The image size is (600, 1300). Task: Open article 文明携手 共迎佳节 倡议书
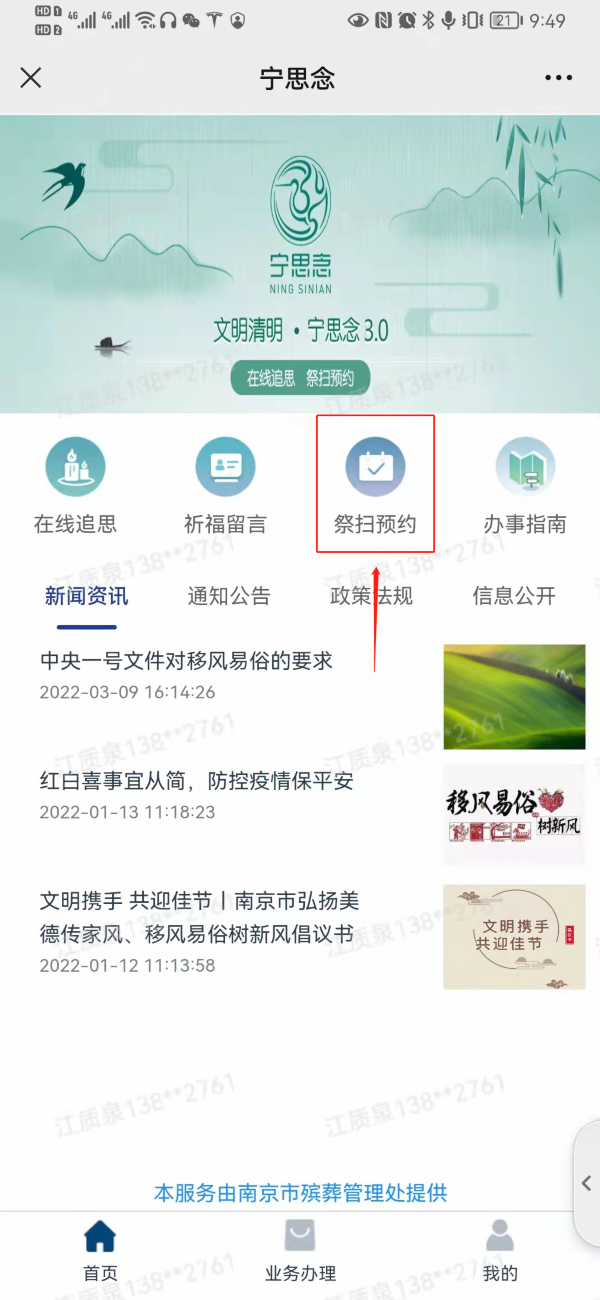198,917
